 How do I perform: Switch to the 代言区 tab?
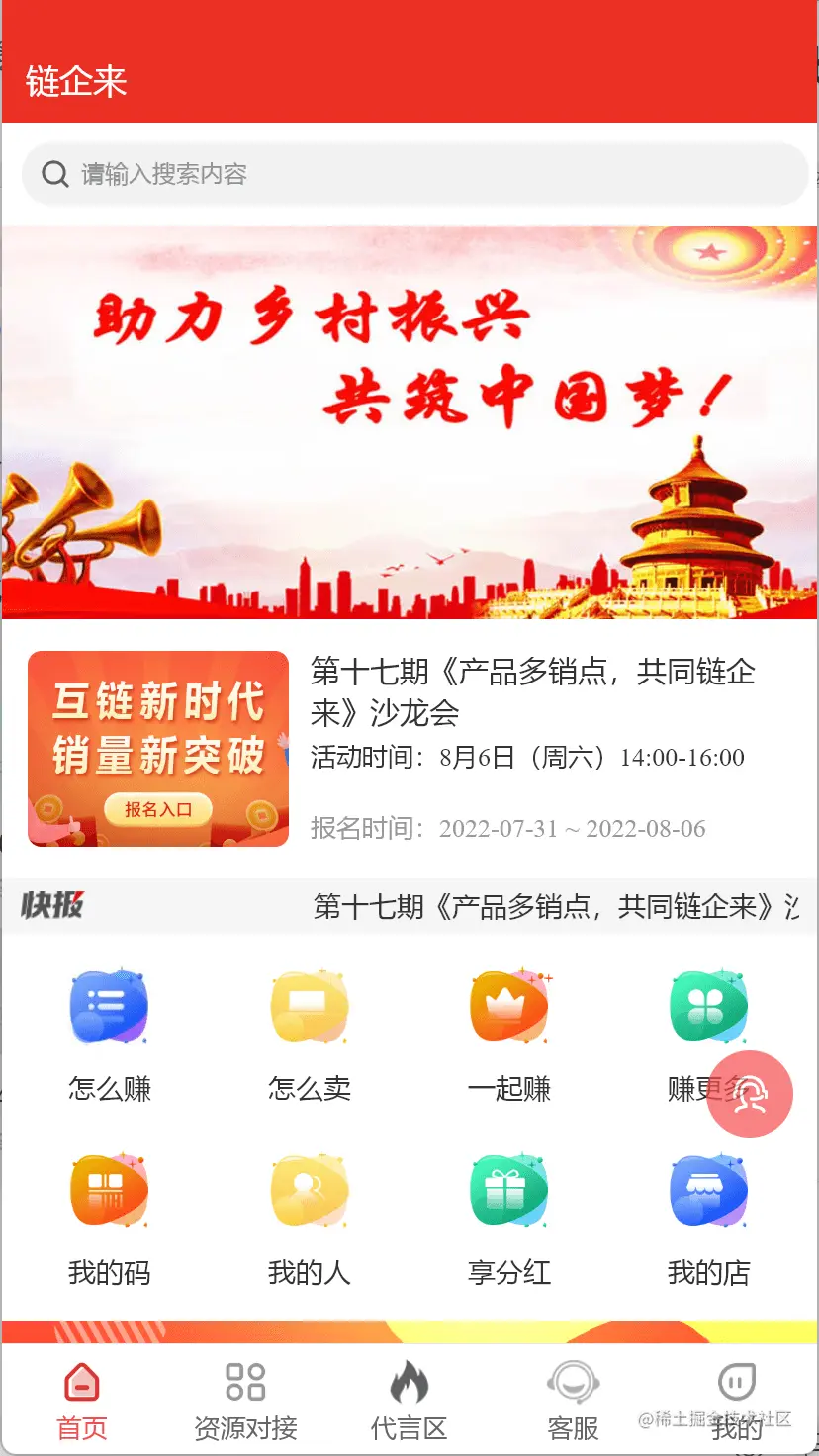pyautogui.click(x=409, y=1401)
